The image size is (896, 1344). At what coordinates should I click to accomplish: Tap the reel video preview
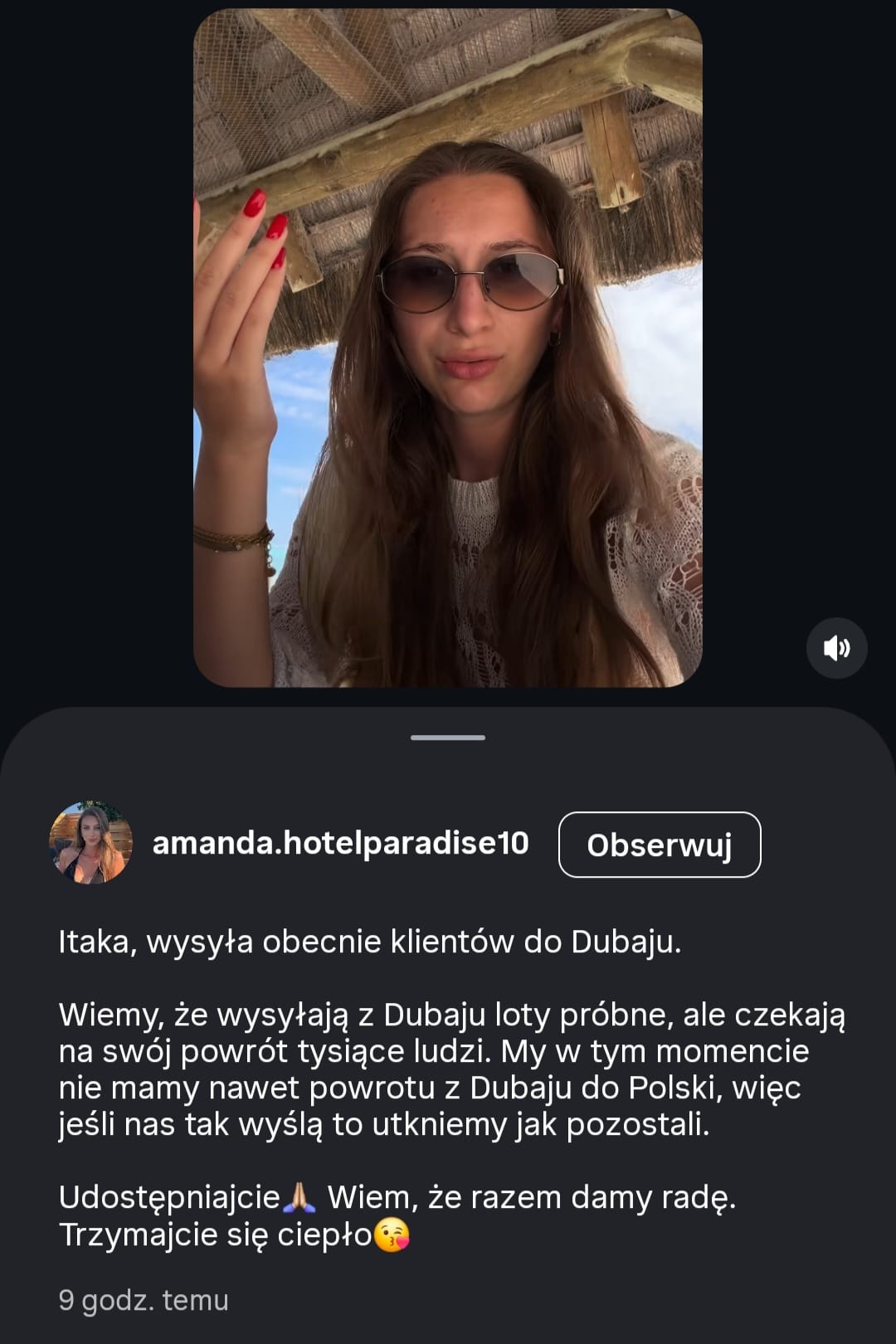coord(448,348)
